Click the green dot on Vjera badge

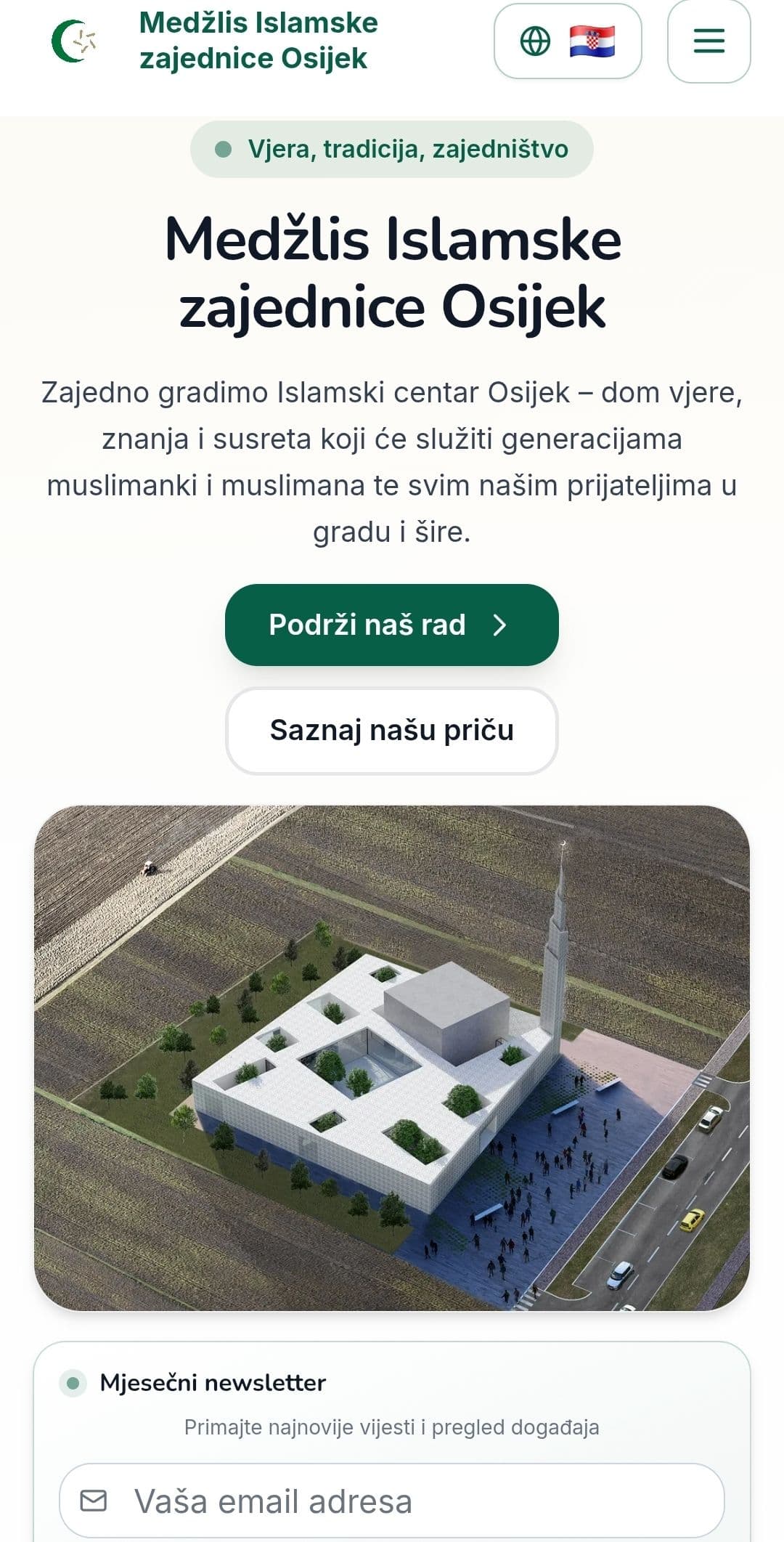222,150
